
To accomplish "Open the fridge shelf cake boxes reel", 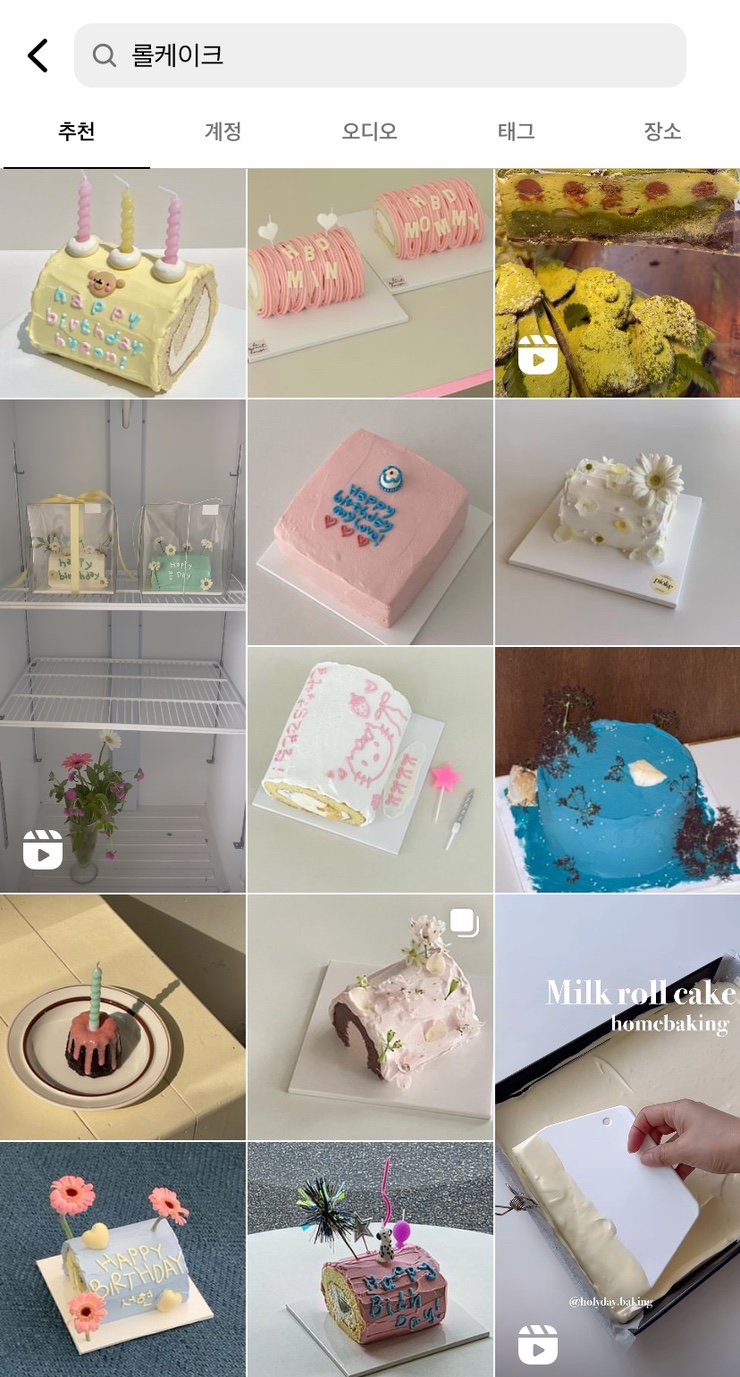I will click(x=123, y=646).
